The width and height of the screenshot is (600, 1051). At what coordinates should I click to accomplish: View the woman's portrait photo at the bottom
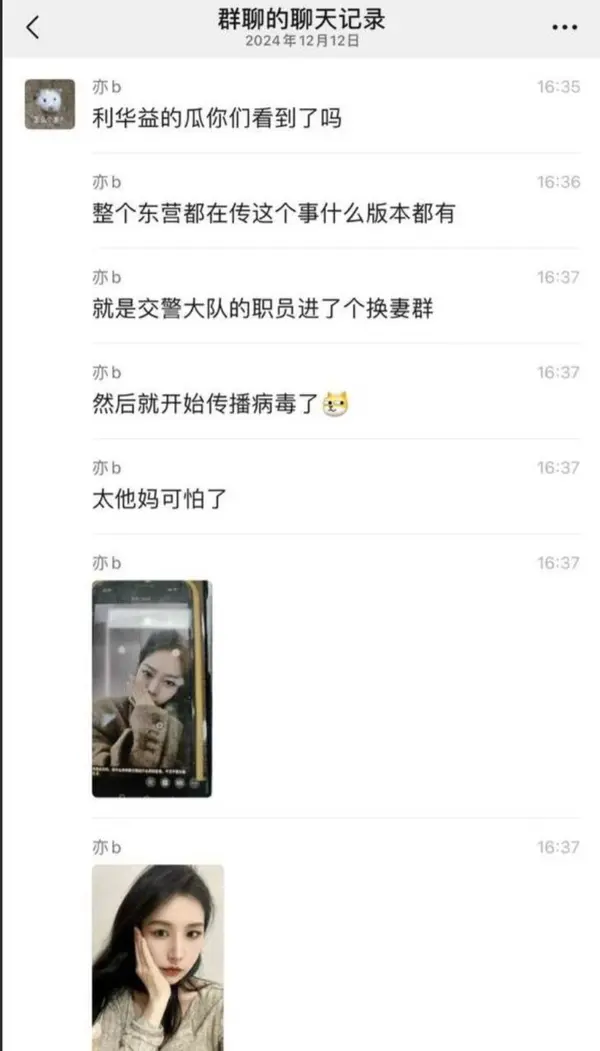157,955
